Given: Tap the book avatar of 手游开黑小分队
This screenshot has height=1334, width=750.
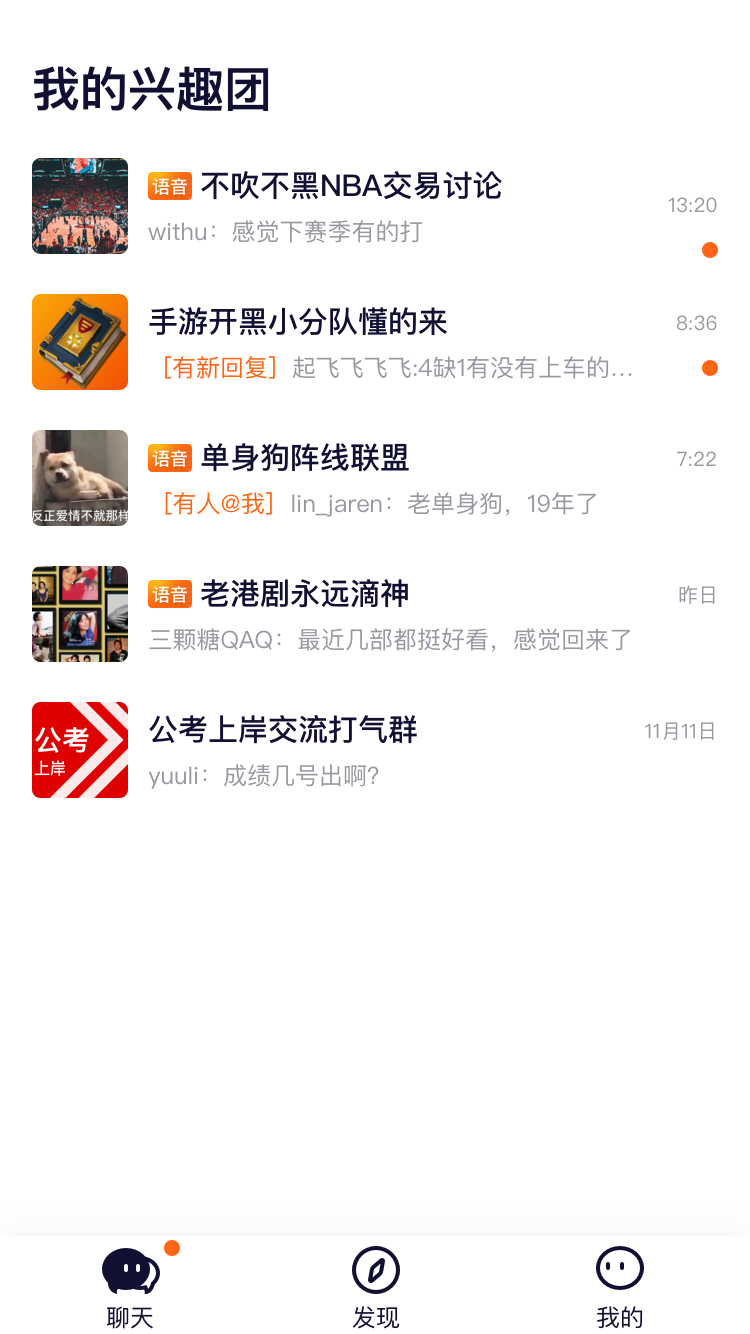Looking at the screenshot, I should 80,341.
